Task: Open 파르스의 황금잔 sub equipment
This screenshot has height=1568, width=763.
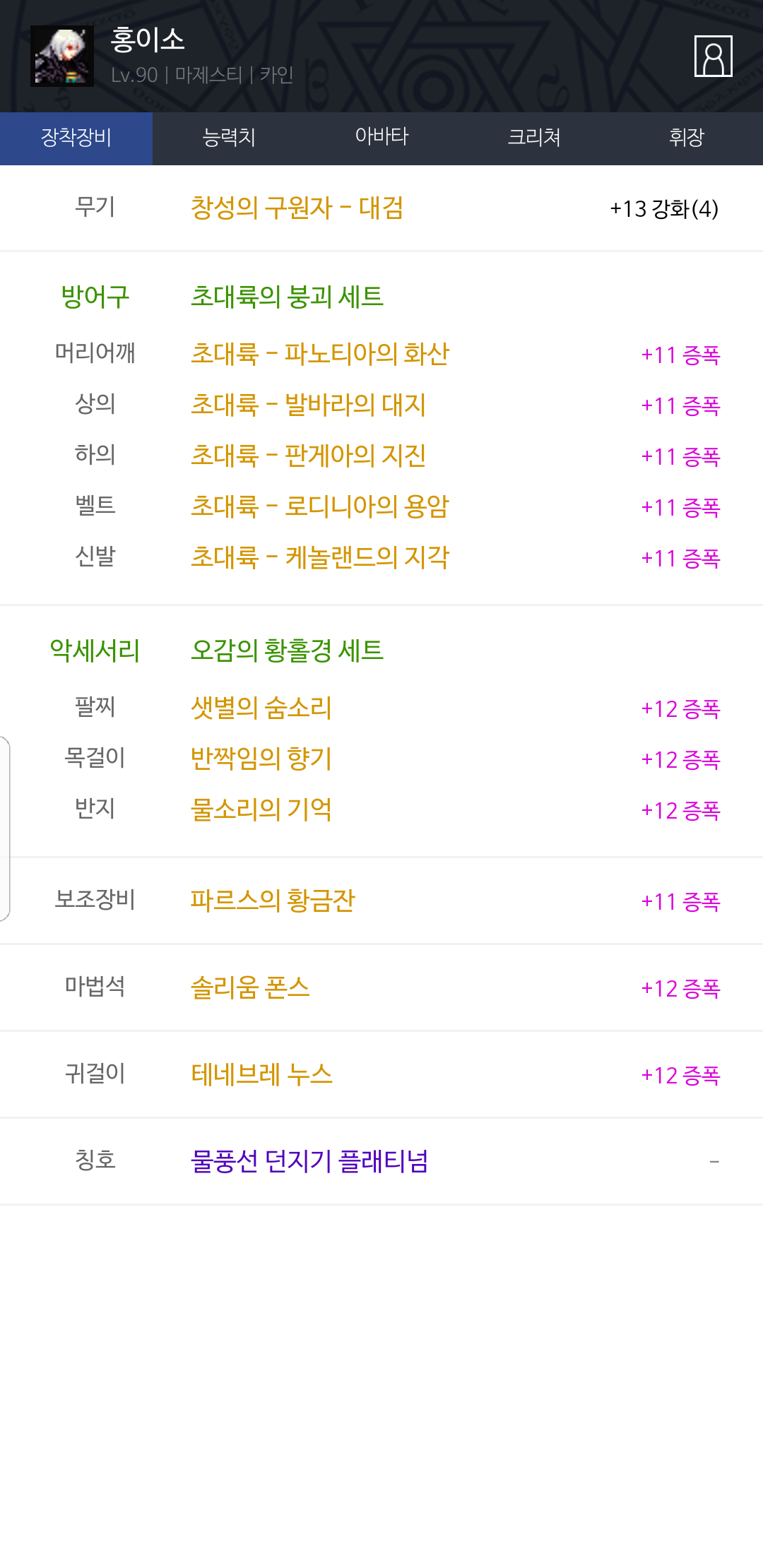Action: [273, 901]
